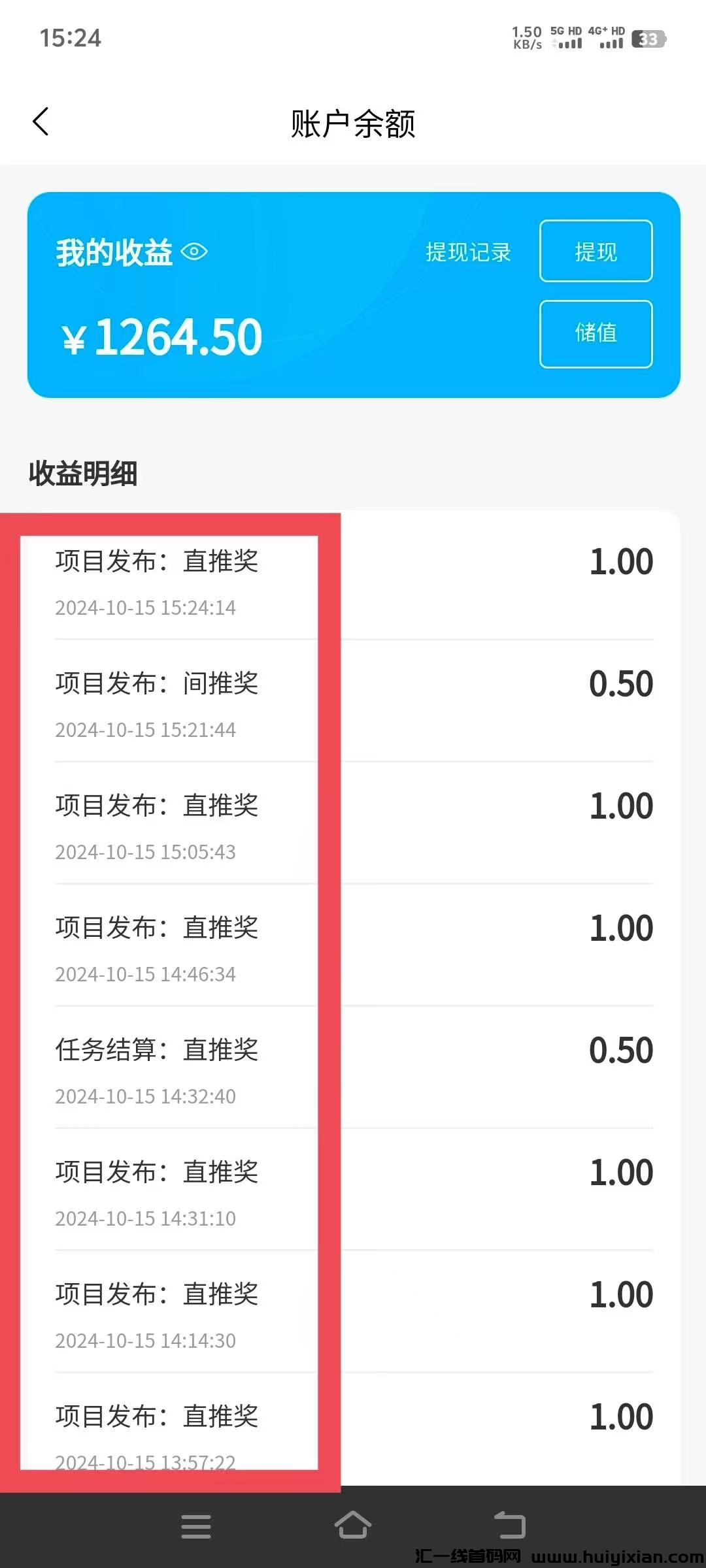The image size is (706, 1568).
Task: Hide the 我的收益 balance with the eye icon
Action: pos(194,252)
